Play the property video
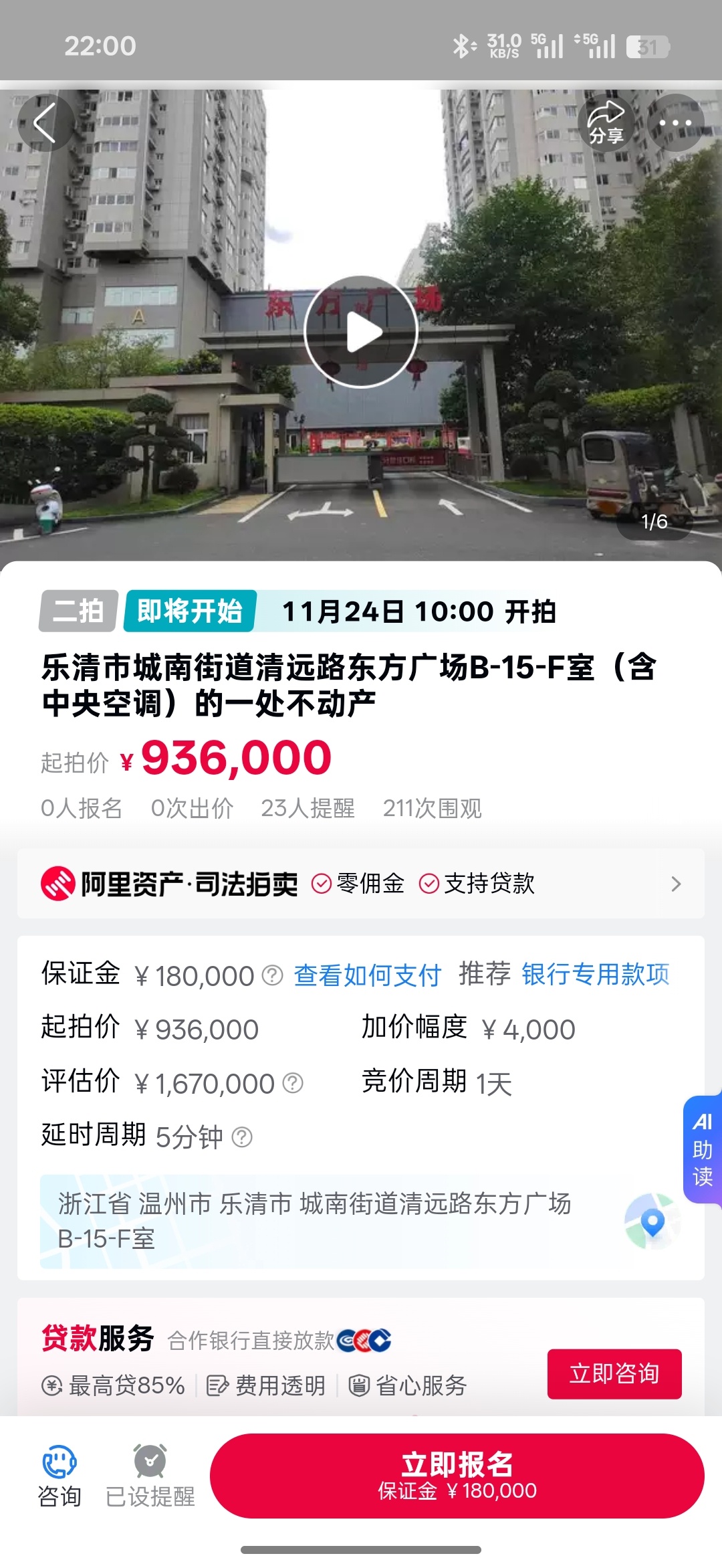Screen dimensions: 722x1568 361,332
